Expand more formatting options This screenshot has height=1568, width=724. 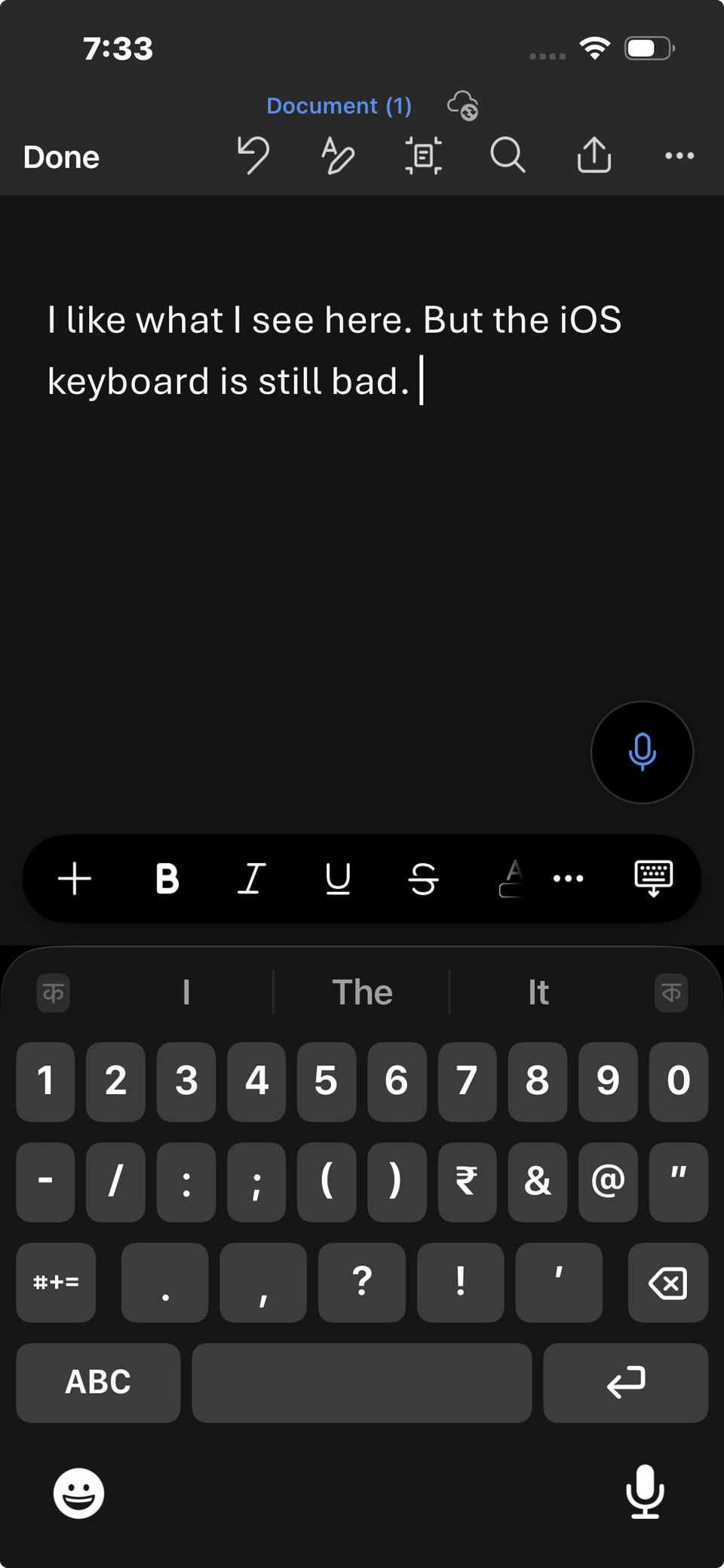pos(568,878)
